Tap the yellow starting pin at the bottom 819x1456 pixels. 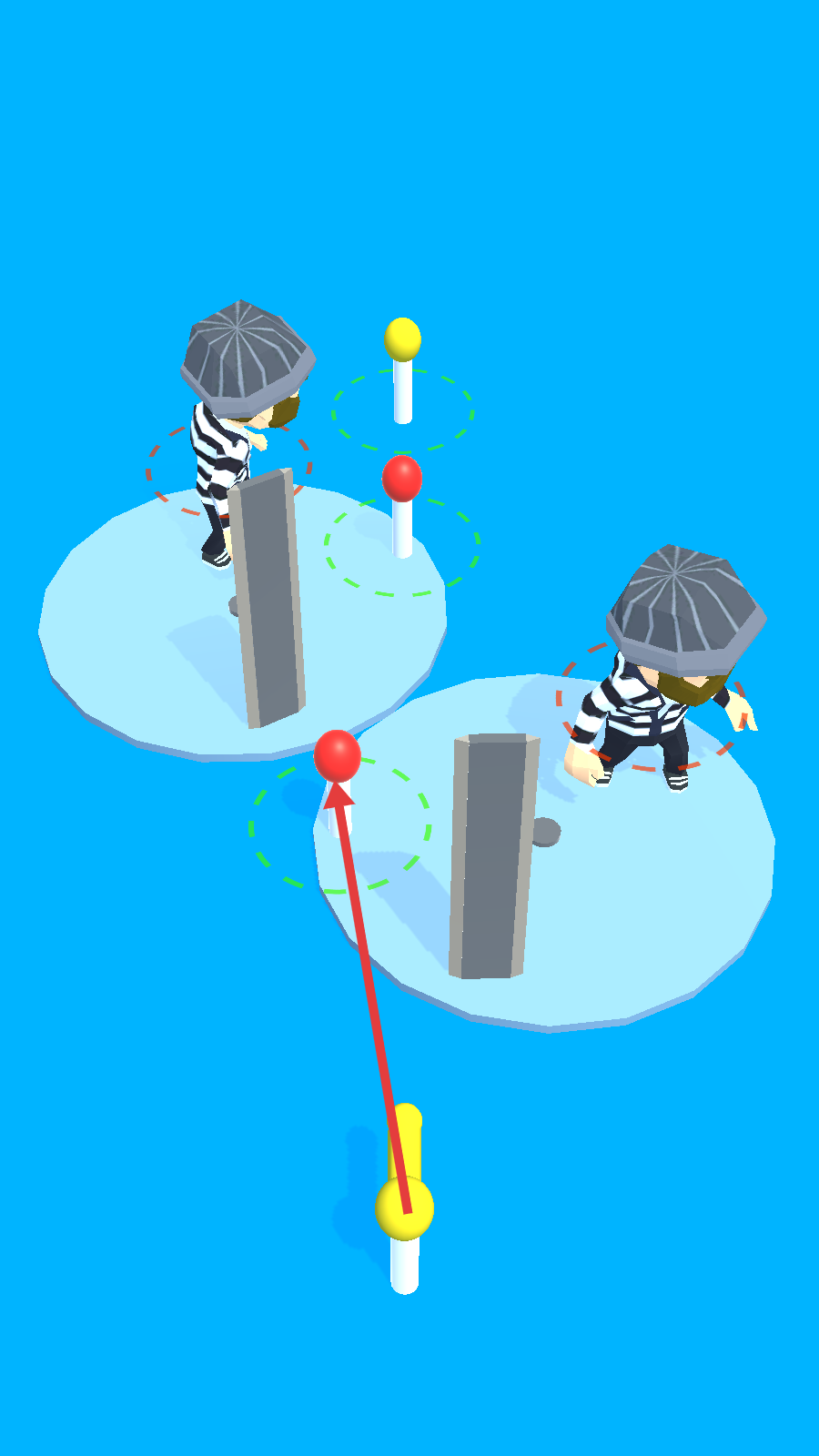tap(404, 1208)
